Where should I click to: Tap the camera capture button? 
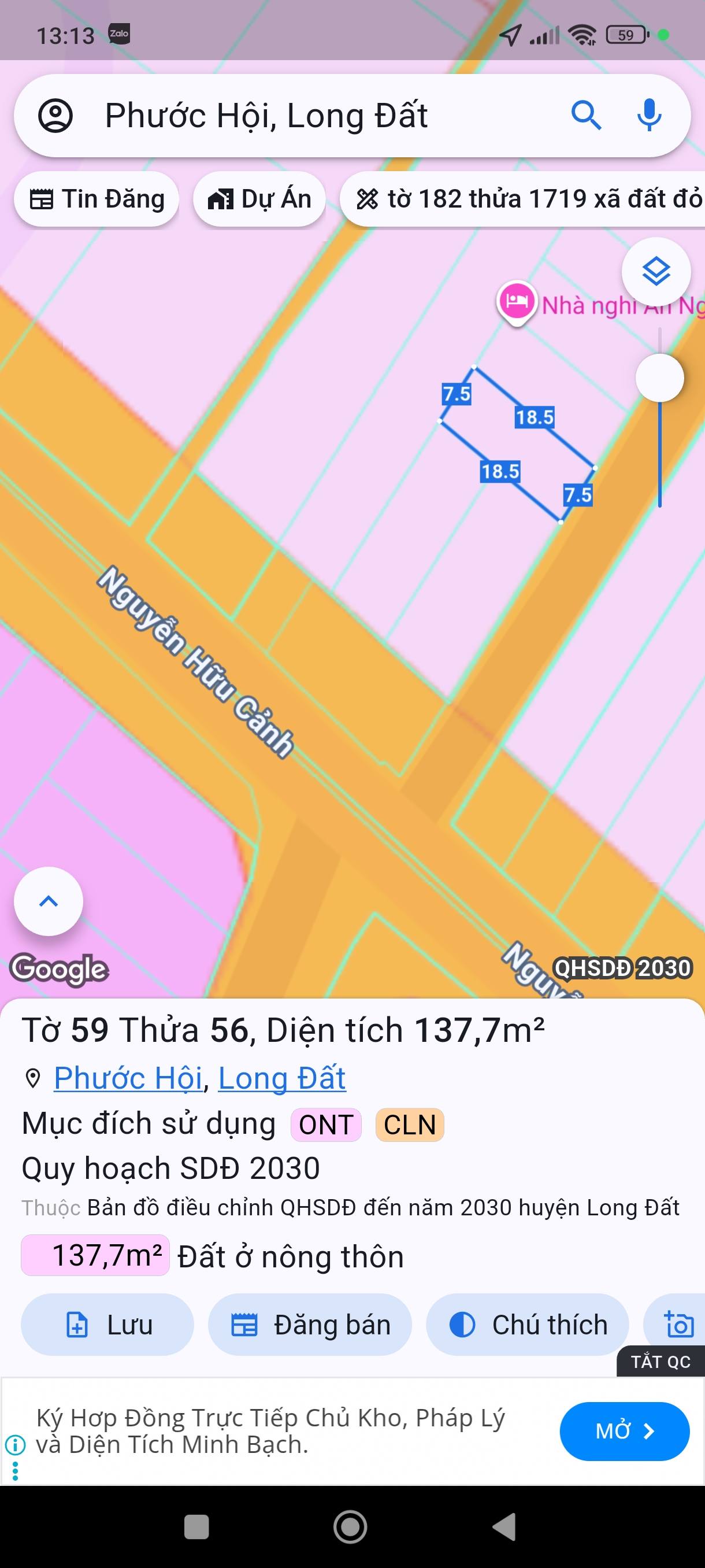tap(679, 1325)
